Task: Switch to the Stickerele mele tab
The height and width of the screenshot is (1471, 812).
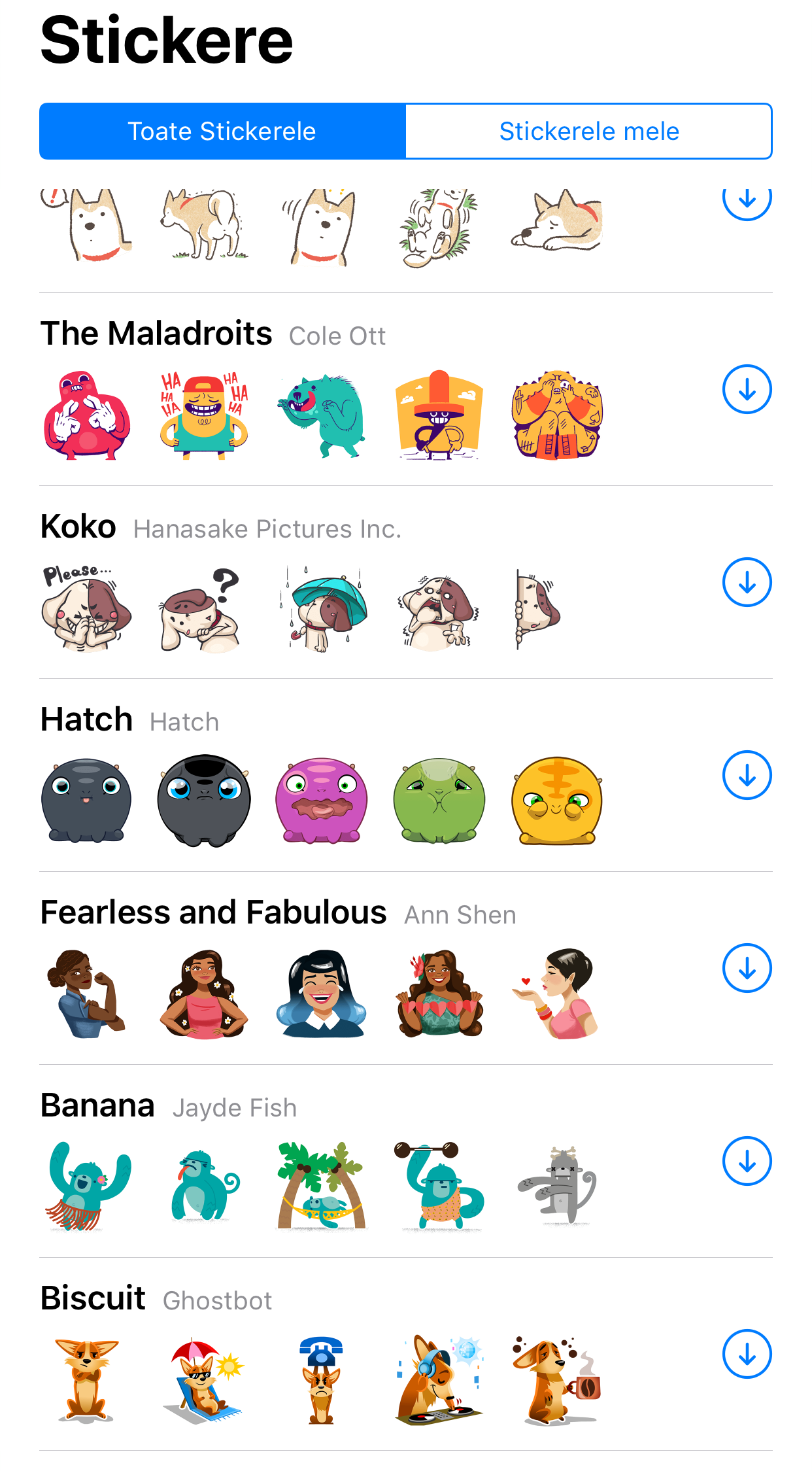Action: (588, 131)
